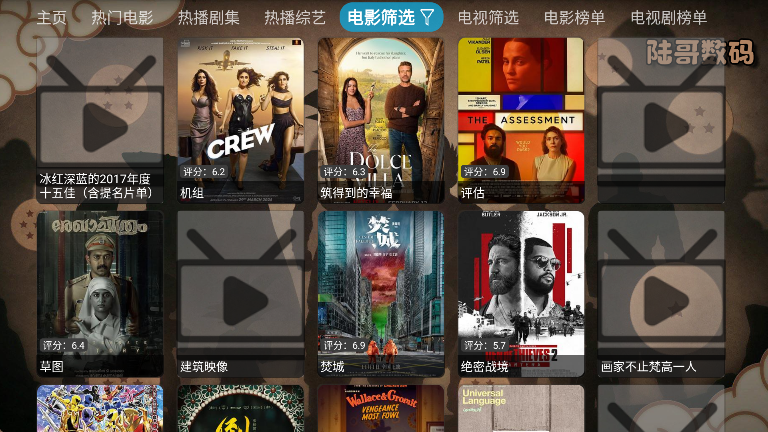768x432 pixels.
Task: Open the Wallace & Gromit poster tile
Action: pos(380,409)
